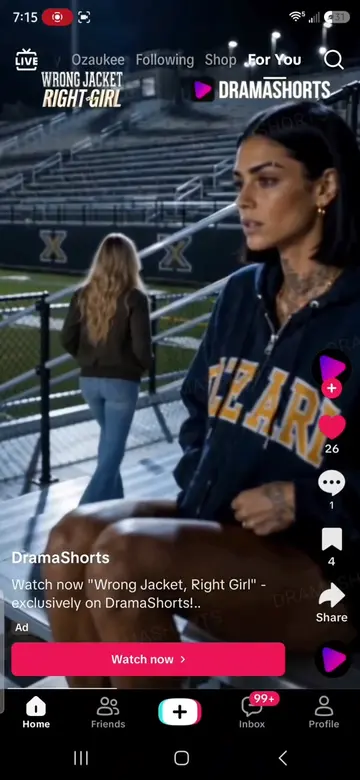Go to the Home tab

[36, 711]
